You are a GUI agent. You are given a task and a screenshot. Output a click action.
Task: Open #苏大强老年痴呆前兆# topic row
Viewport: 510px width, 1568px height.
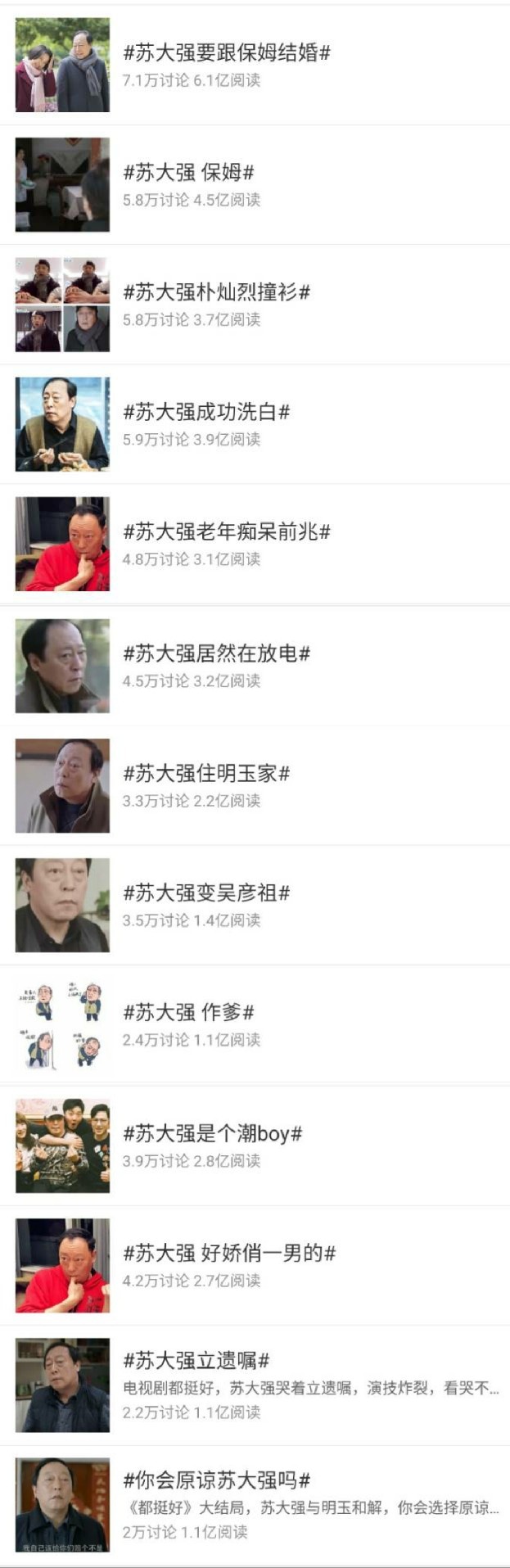(x=255, y=544)
